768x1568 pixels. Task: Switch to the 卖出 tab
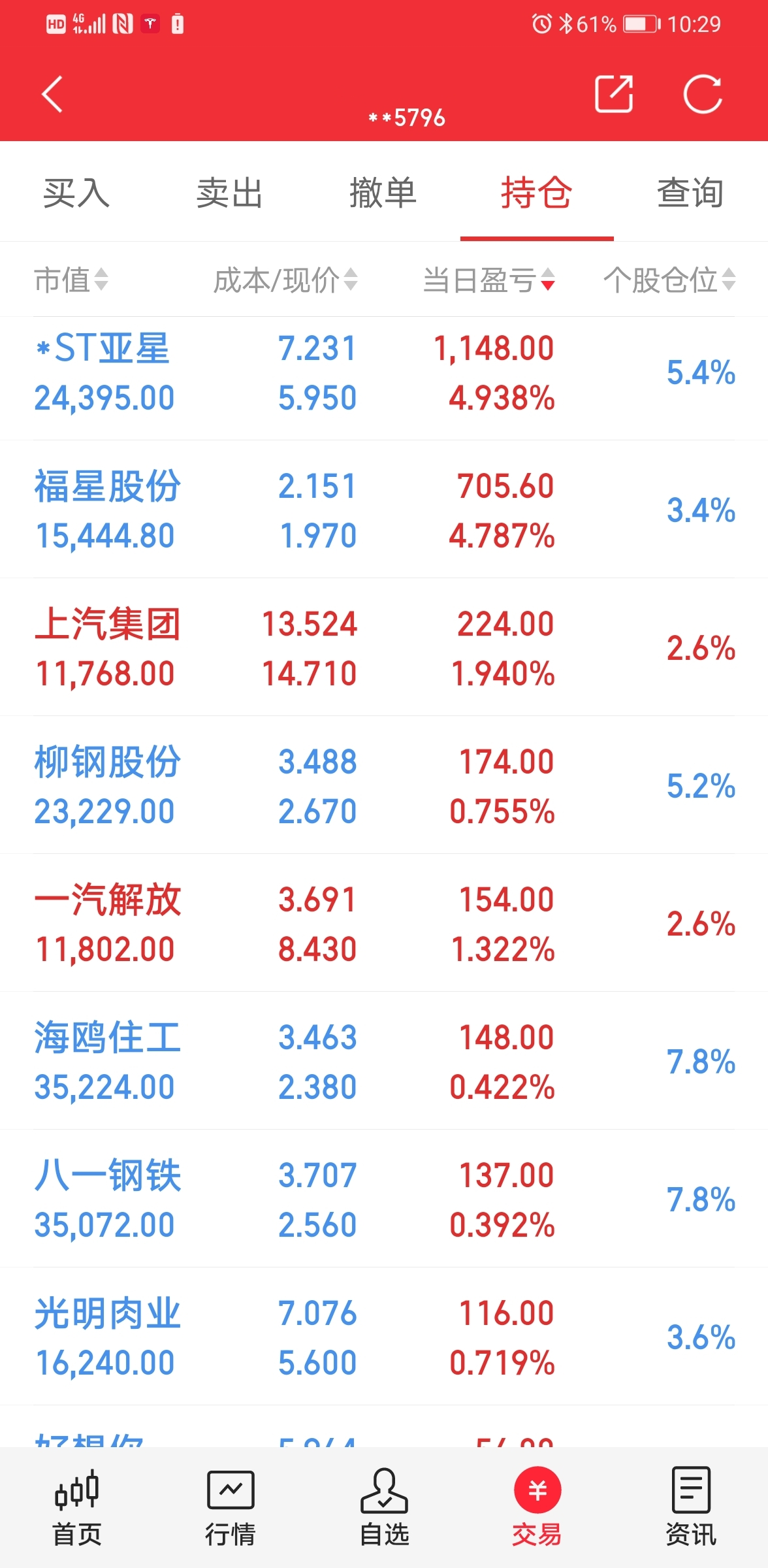click(230, 193)
